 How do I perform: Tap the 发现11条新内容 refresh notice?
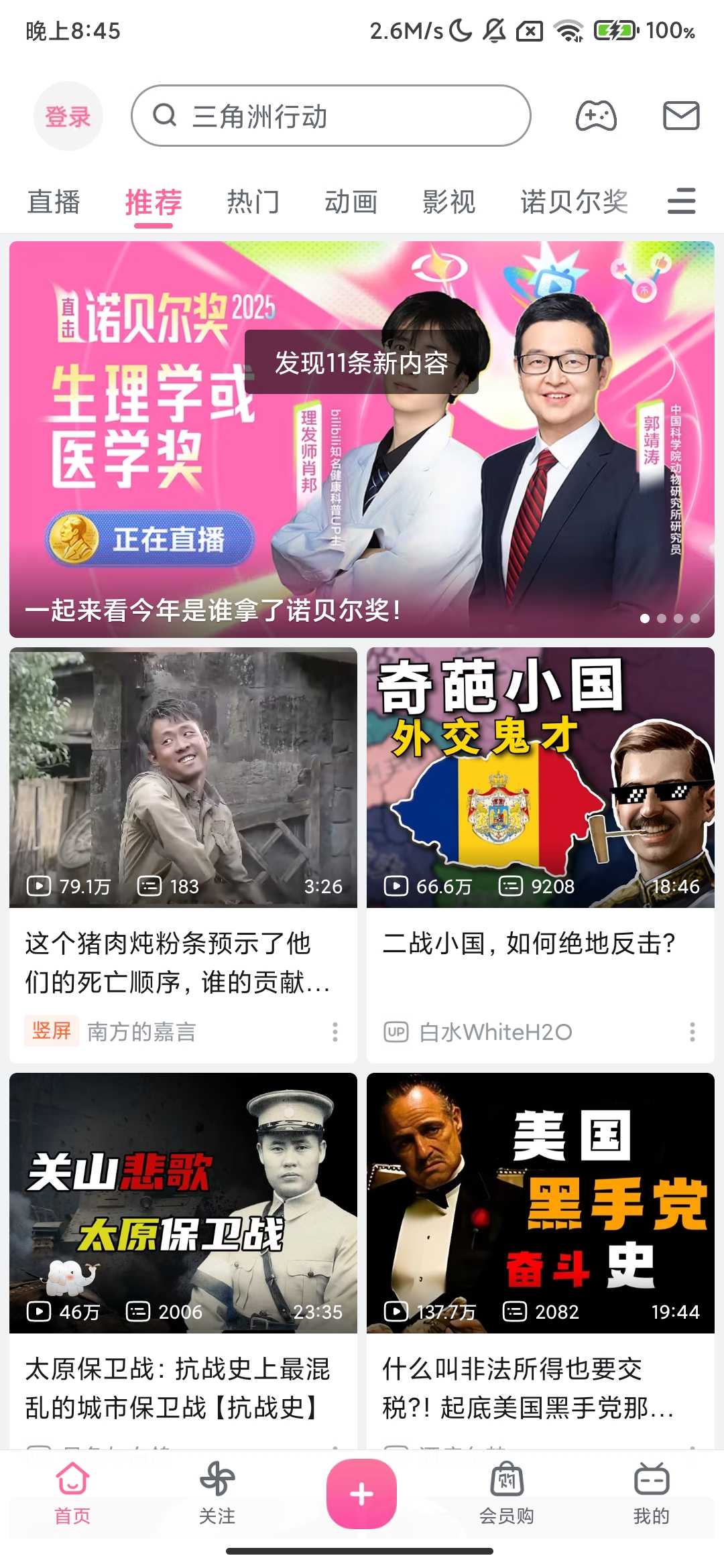coord(361,363)
